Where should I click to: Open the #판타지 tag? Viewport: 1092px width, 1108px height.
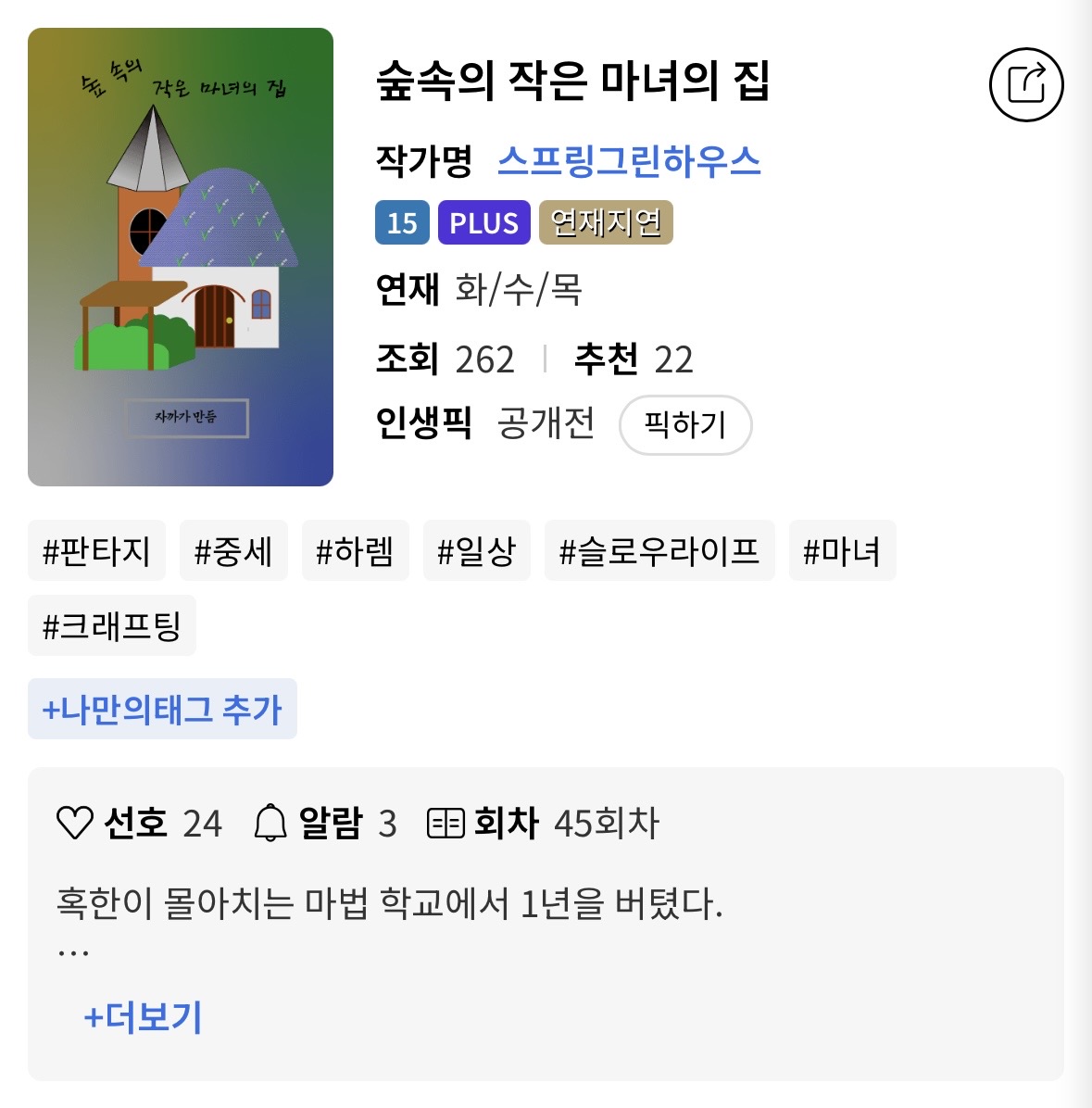(96, 551)
